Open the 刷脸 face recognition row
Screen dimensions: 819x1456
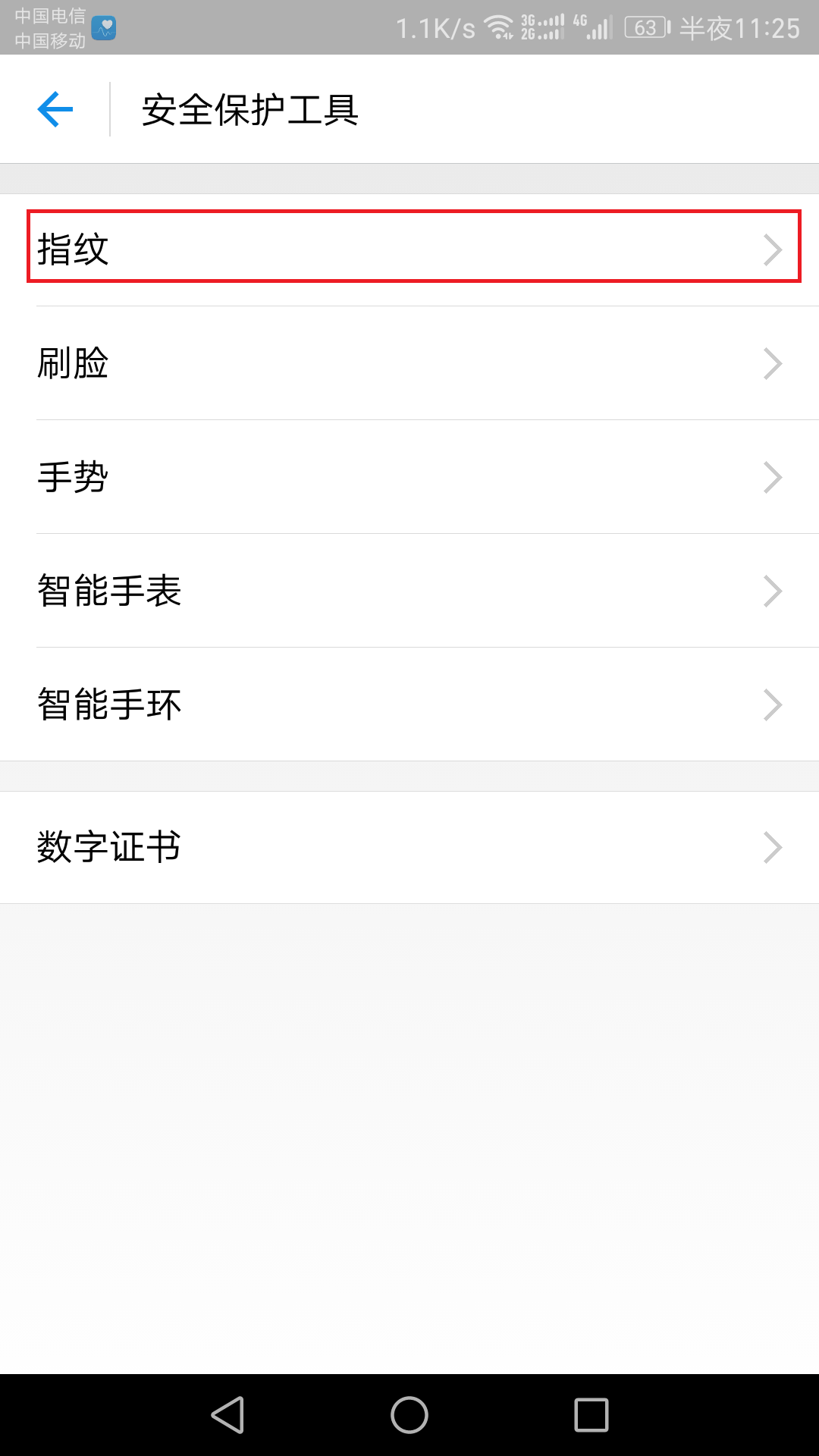pyautogui.click(x=409, y=363)
